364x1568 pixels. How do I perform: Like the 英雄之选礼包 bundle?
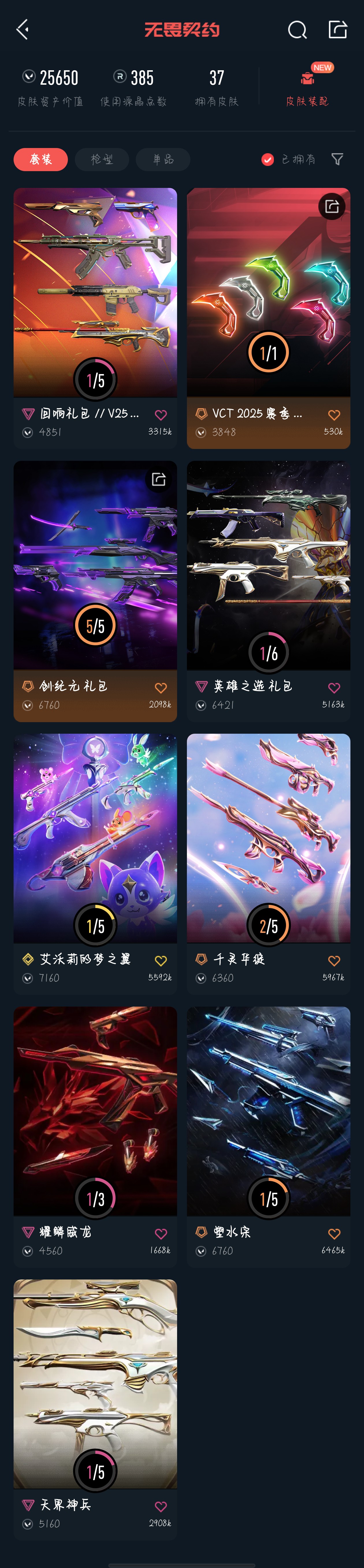[x=334, y=688]
